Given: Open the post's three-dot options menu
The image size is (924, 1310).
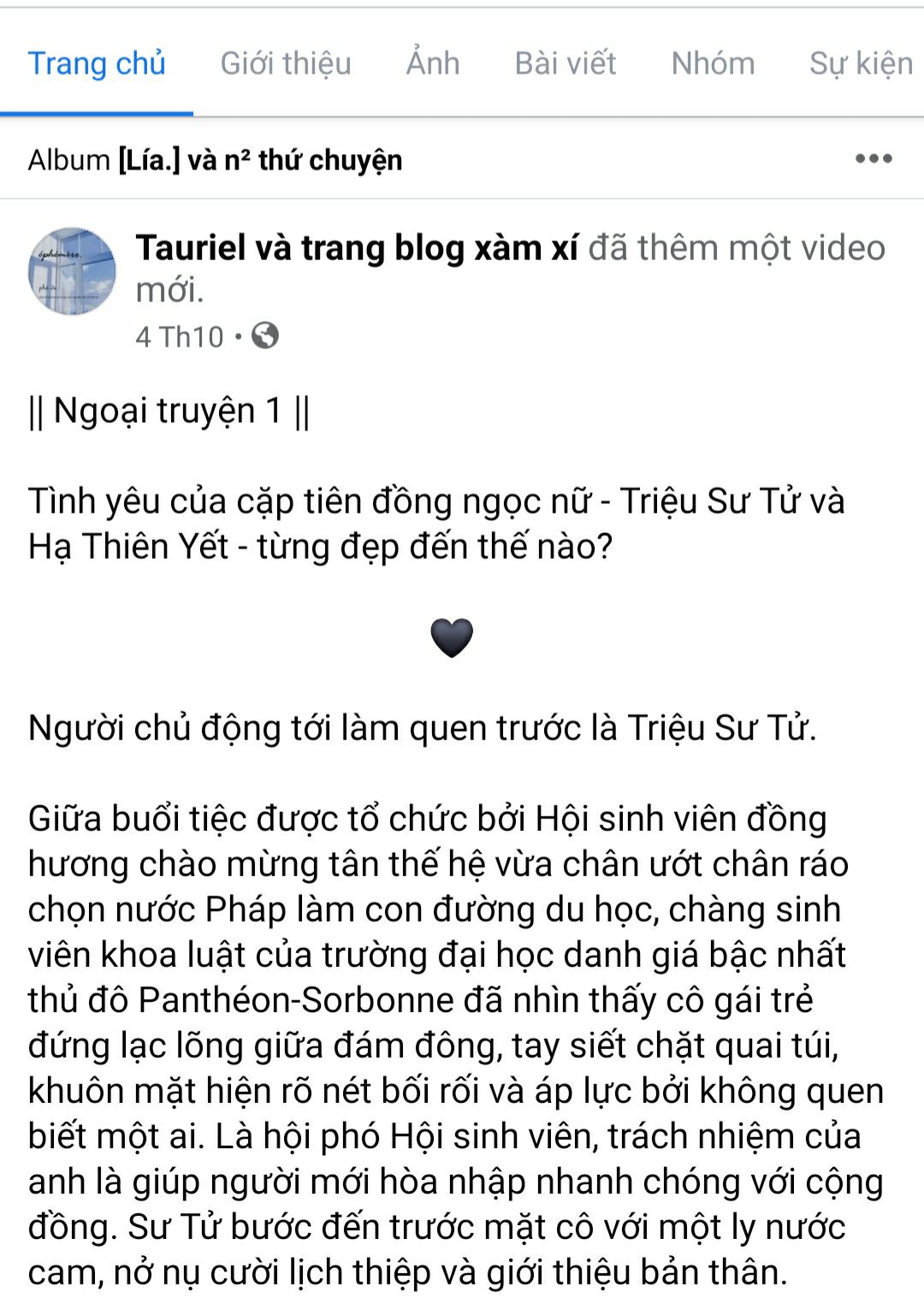Looking at the screenshot, I should (874, 159).
